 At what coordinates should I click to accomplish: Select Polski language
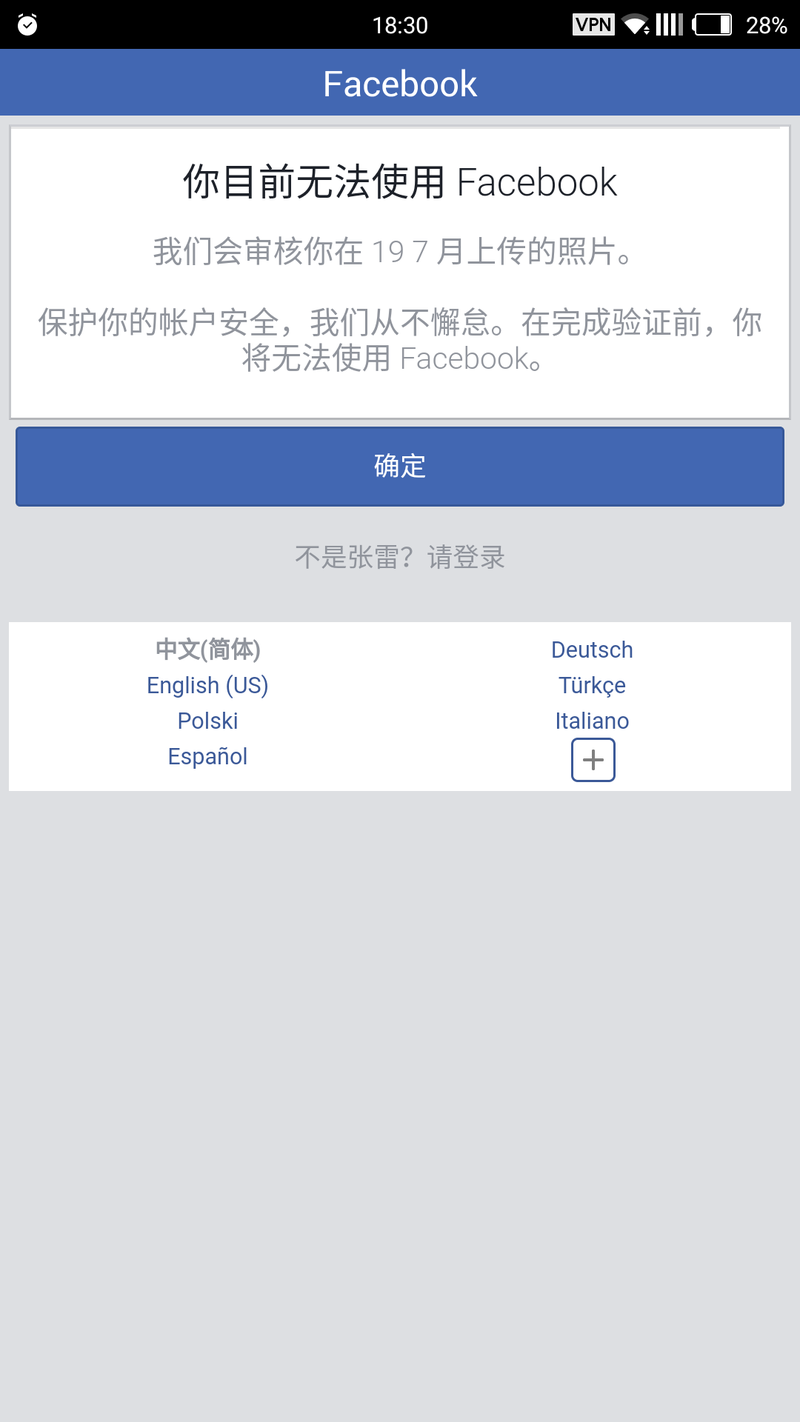coord(207,721)
